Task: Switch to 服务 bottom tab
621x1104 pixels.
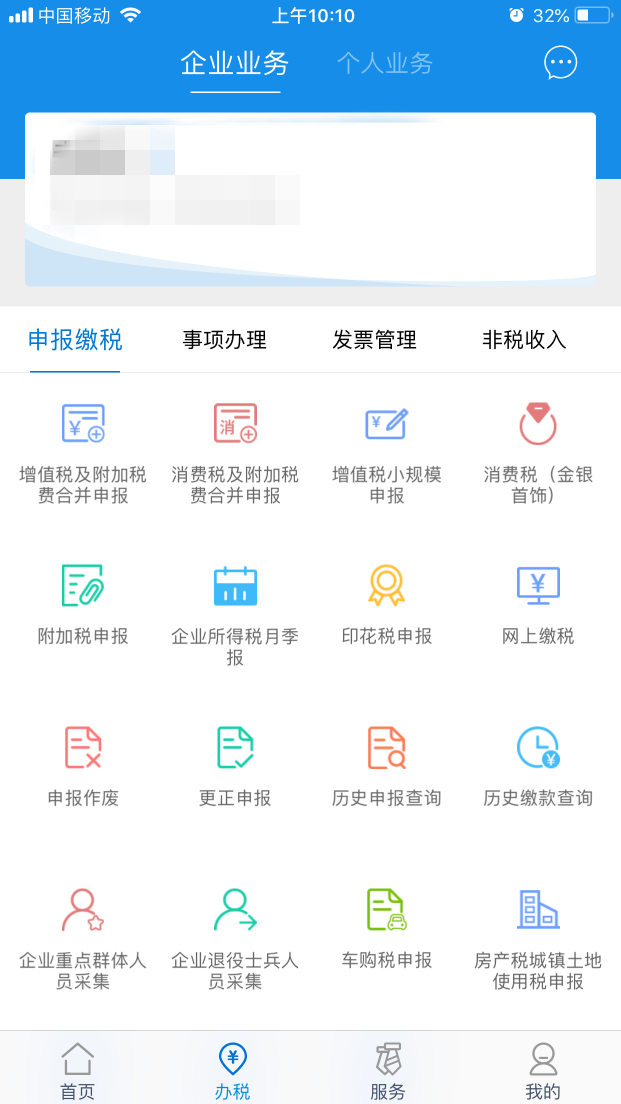Action: [388, 1072]
